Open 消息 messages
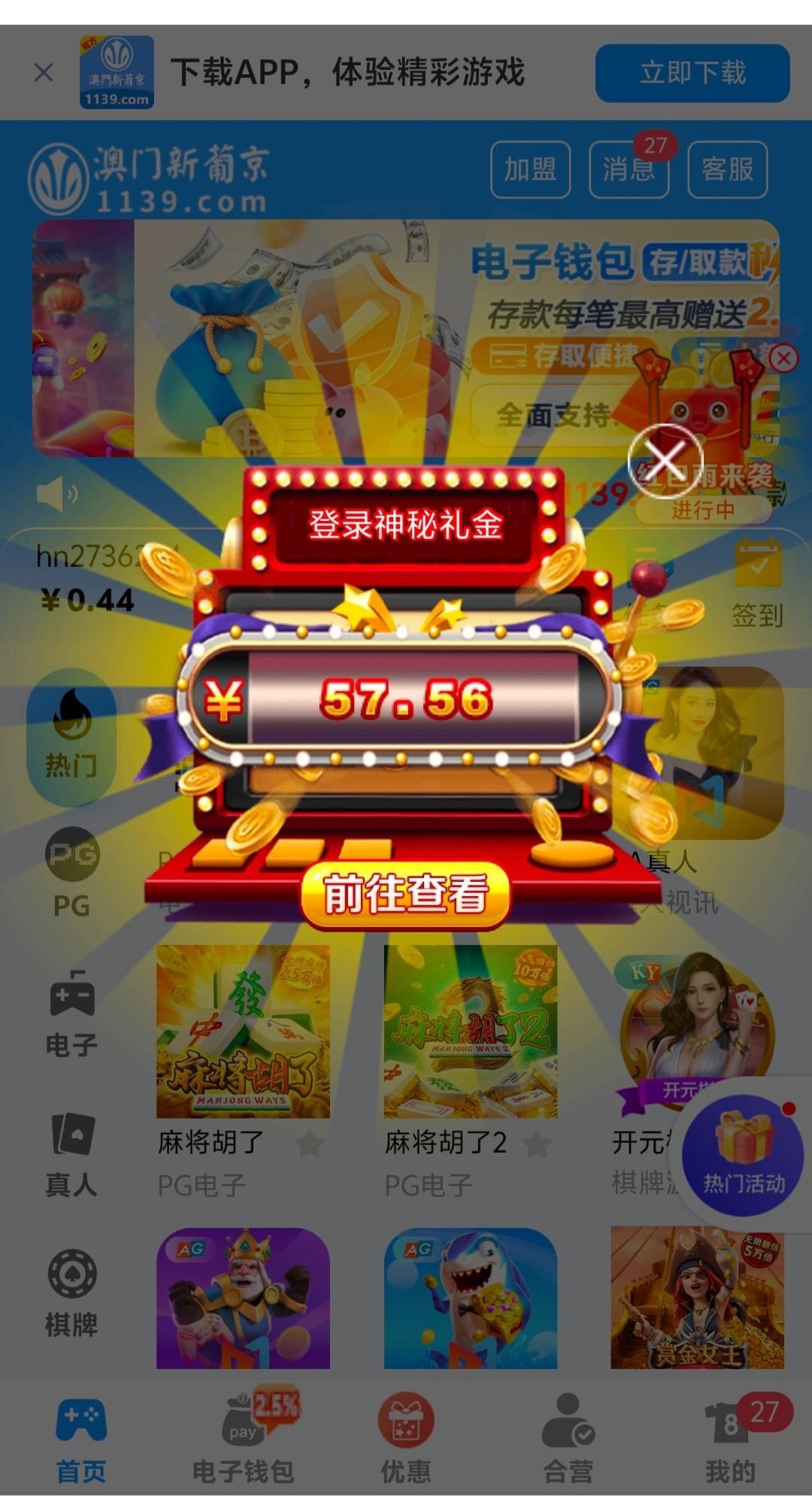 pyautogui.click(x=629, y=169)
